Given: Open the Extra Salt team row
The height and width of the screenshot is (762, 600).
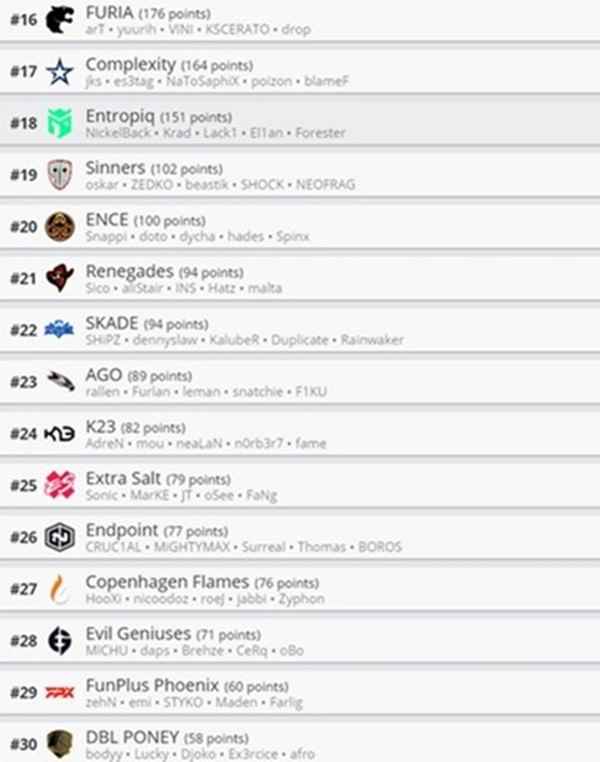Looking at the screenshot, I should point(300,486).
